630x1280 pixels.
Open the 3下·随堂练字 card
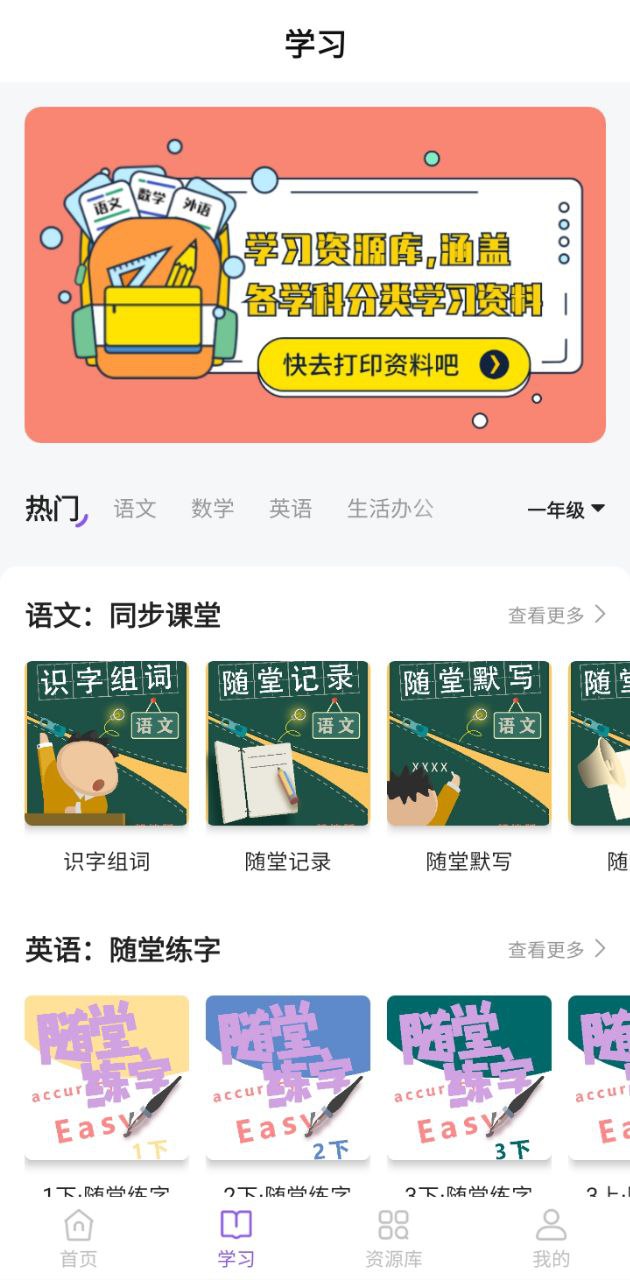tap(469, 1078)
